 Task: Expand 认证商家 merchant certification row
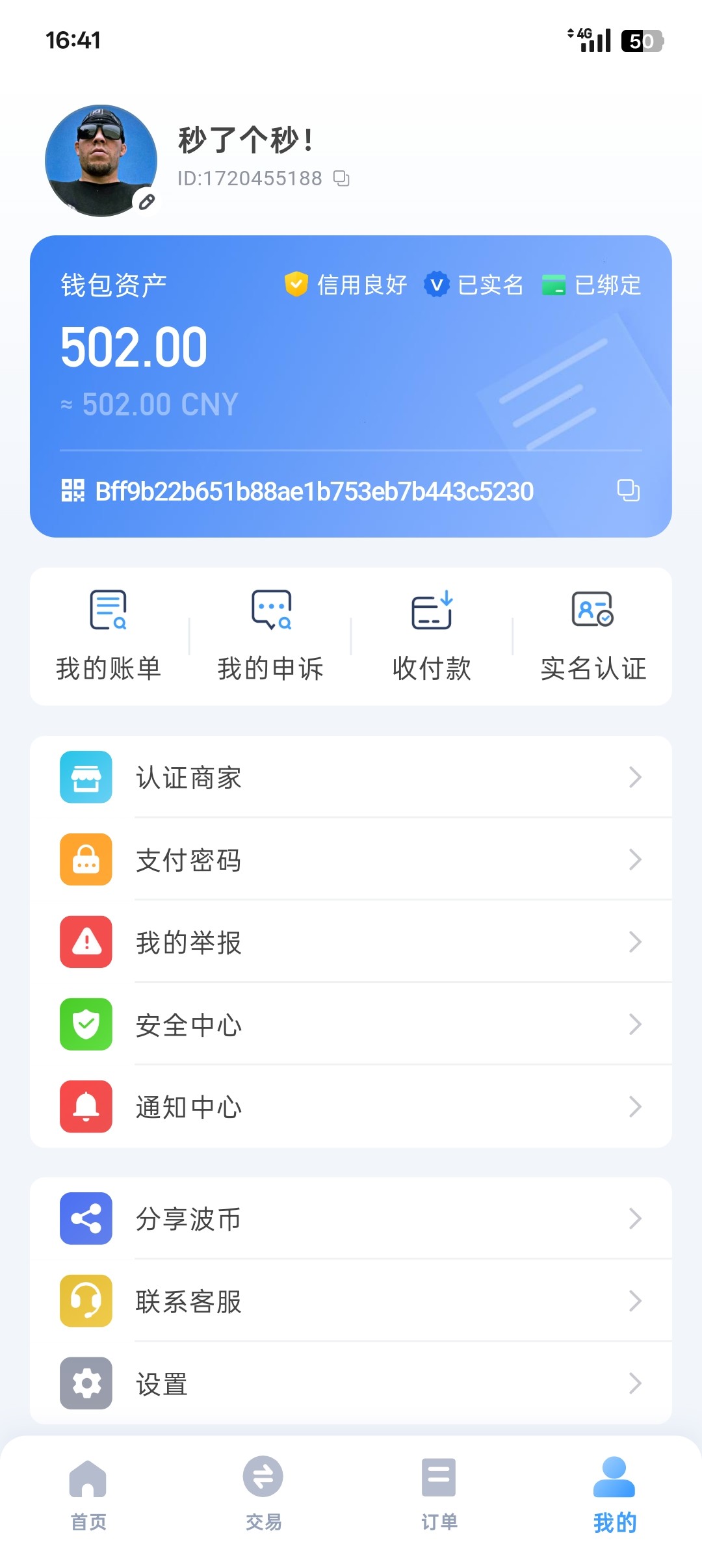tap(351, 777)
